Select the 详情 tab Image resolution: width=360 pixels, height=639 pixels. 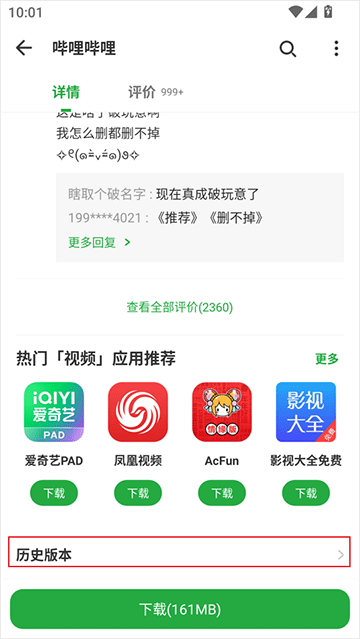click(x=66, y=93)
